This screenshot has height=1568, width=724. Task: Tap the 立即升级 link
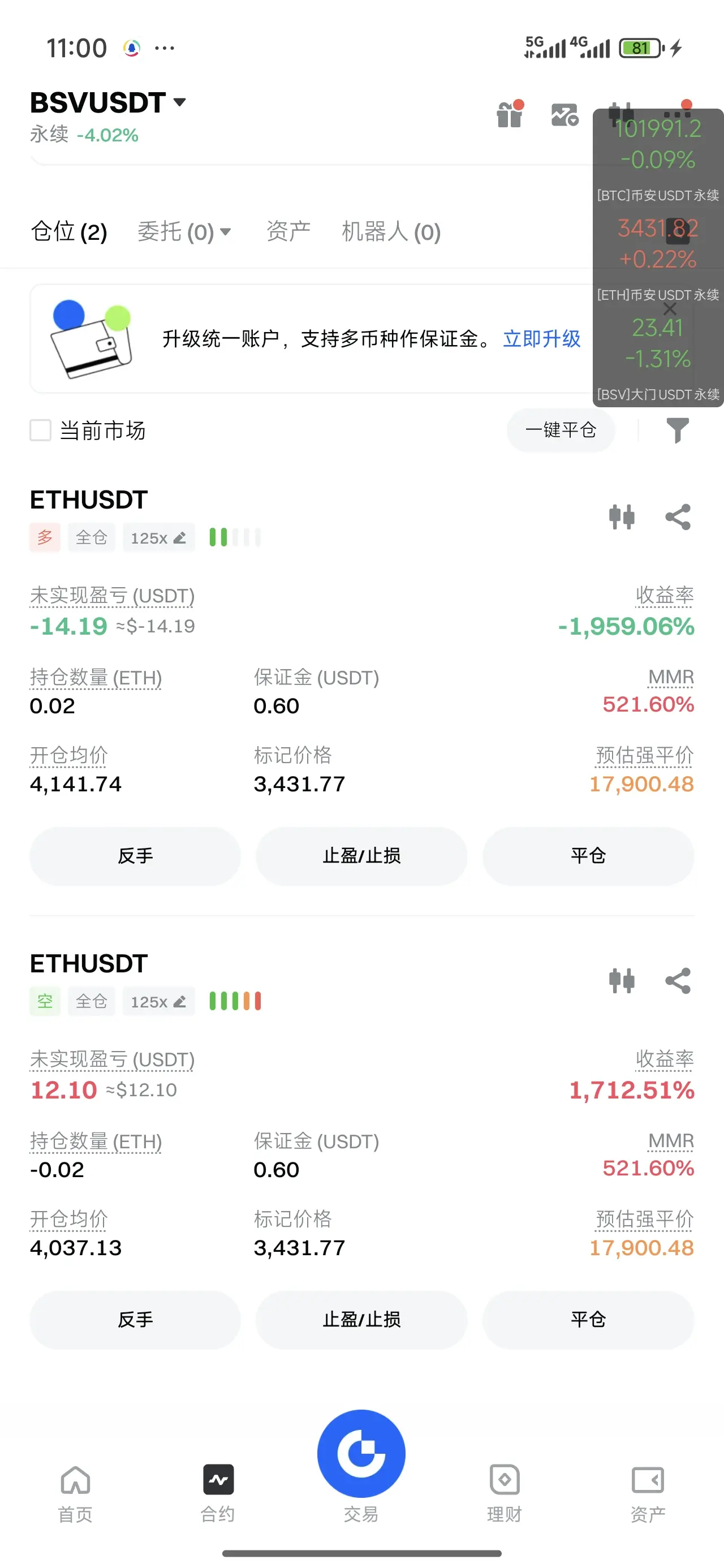pos(541,339)
